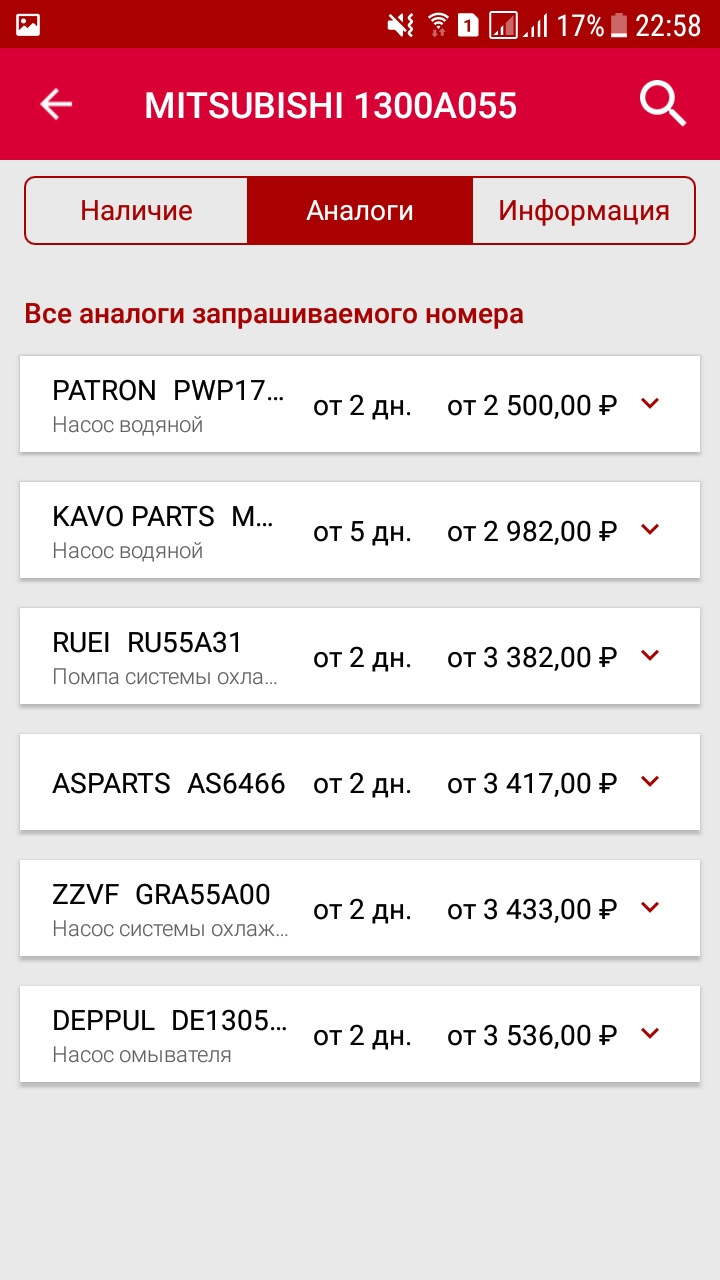Viewport: 720px width, 1280px height.
Task: Tap the mute sound icon in status bar
Action: coord(399,26)
